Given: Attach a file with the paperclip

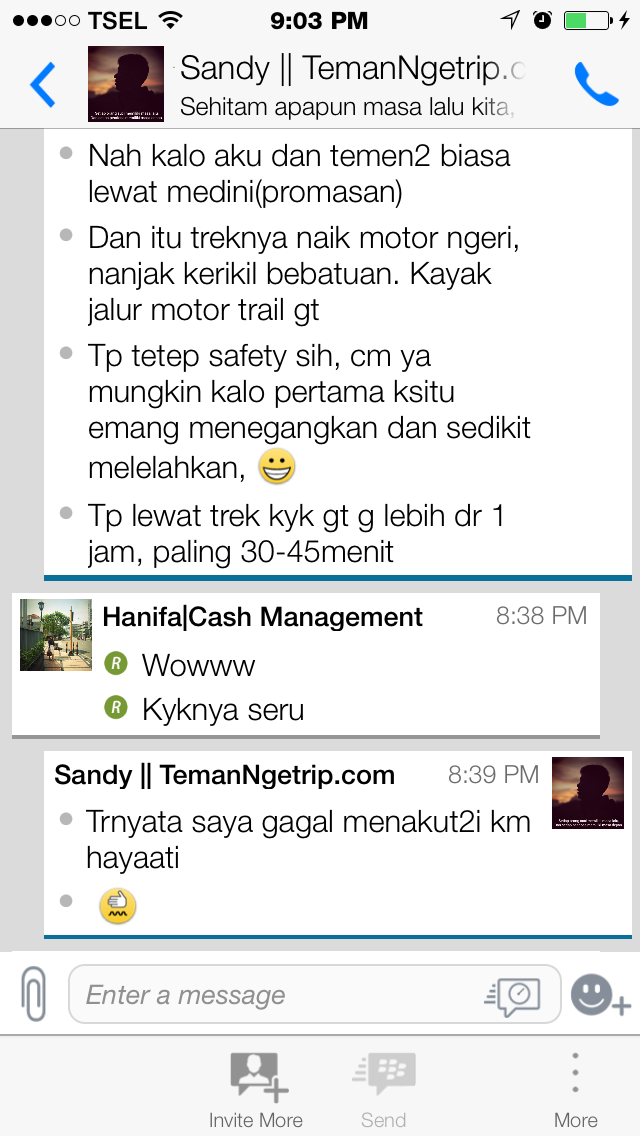Looking at the screenshot, I should (x=33, y=994).
